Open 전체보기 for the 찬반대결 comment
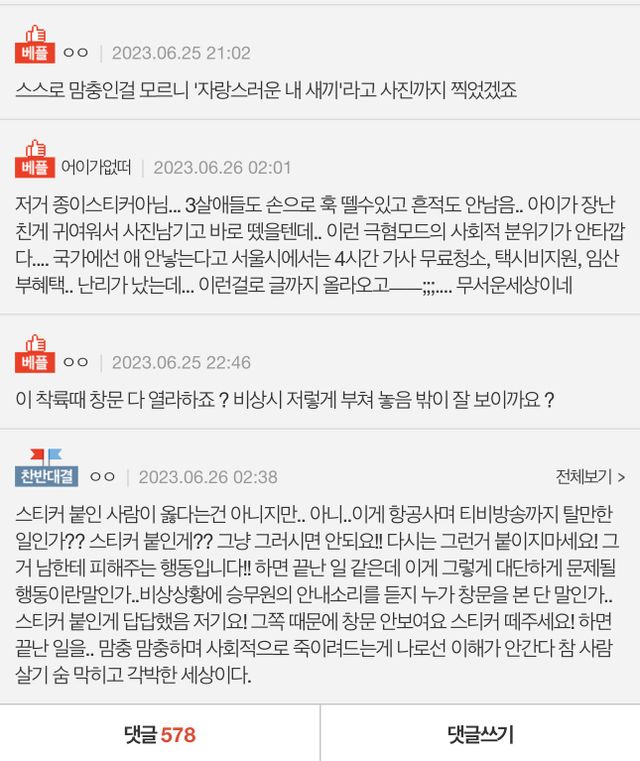Image resolution: width=640 pixels, height=761 pixels. click(x=590, y=476)
